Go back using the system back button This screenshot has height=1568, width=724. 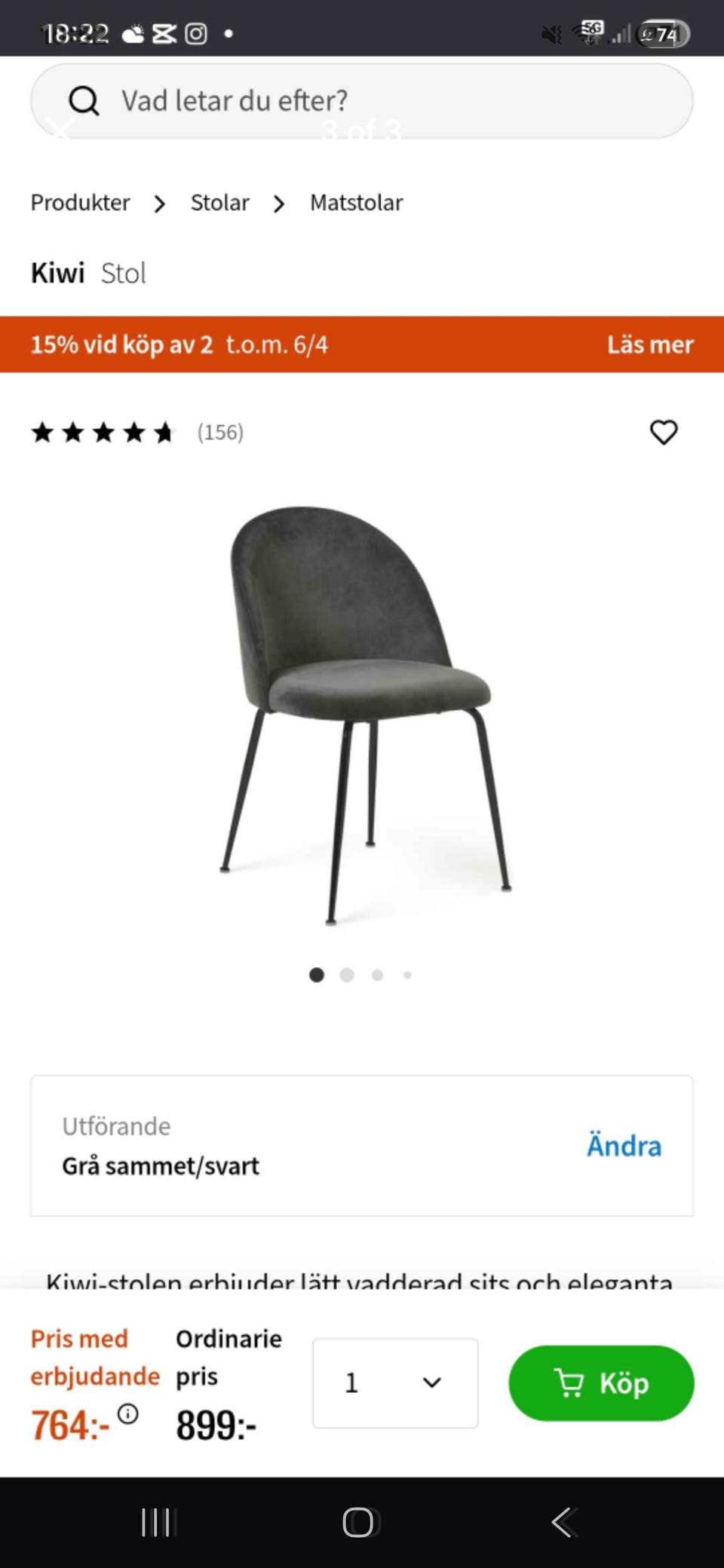[564, 1522]
